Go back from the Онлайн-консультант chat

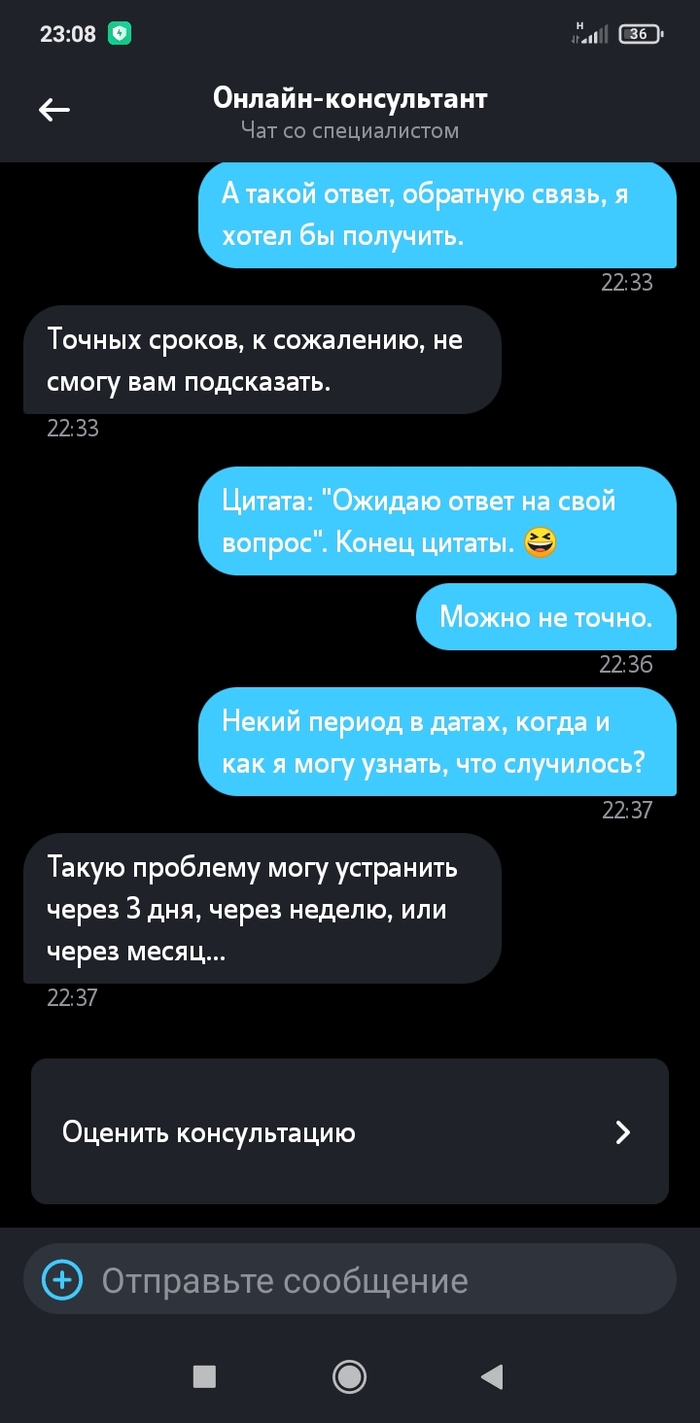(x=54, y=110)
